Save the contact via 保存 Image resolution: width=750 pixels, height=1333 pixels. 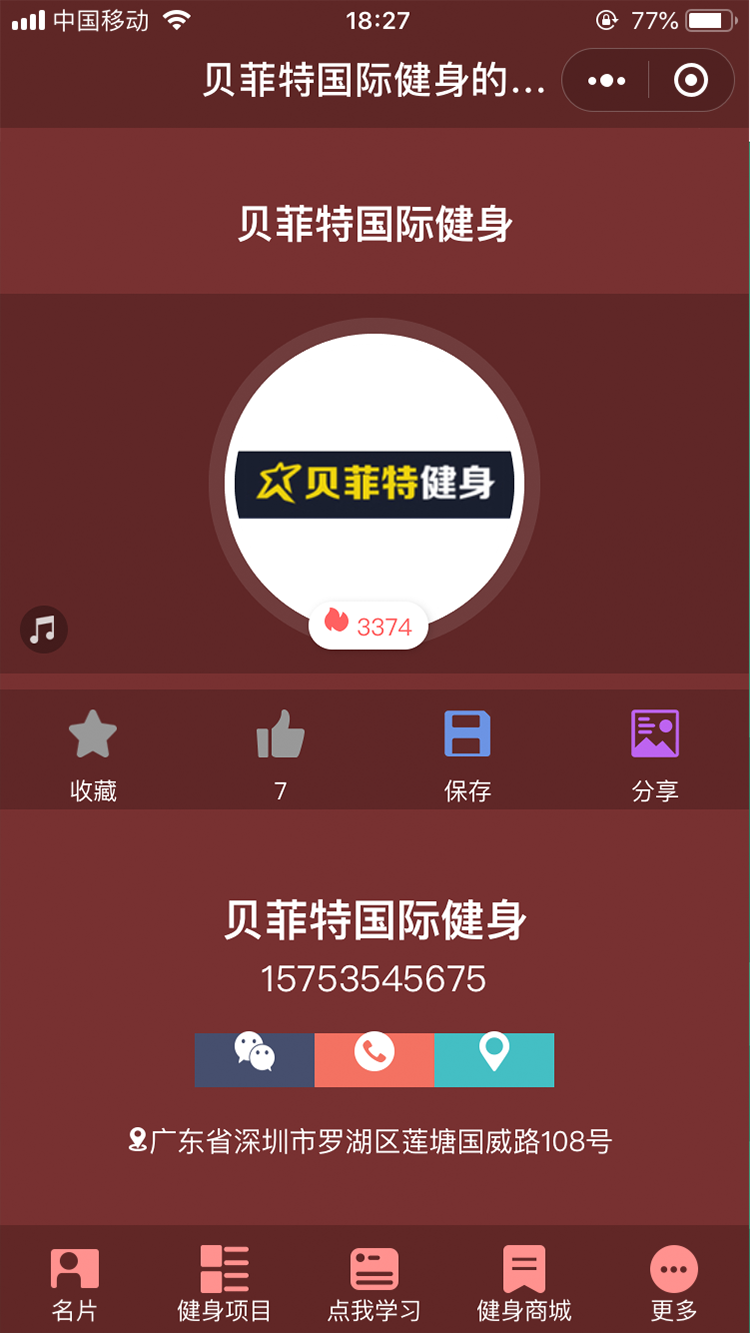(467, 752)
